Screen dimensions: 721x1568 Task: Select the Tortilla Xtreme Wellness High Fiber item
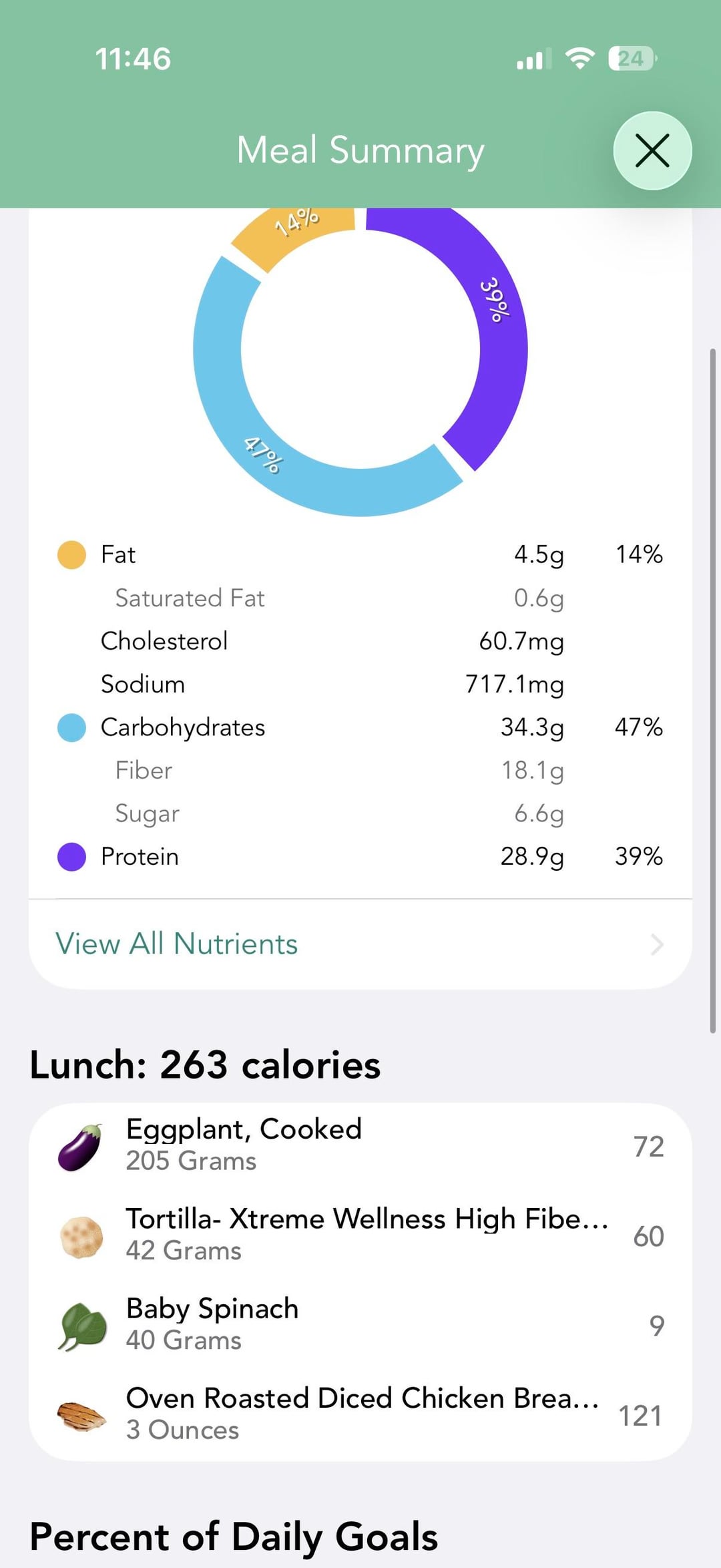tap(360, 1235)
